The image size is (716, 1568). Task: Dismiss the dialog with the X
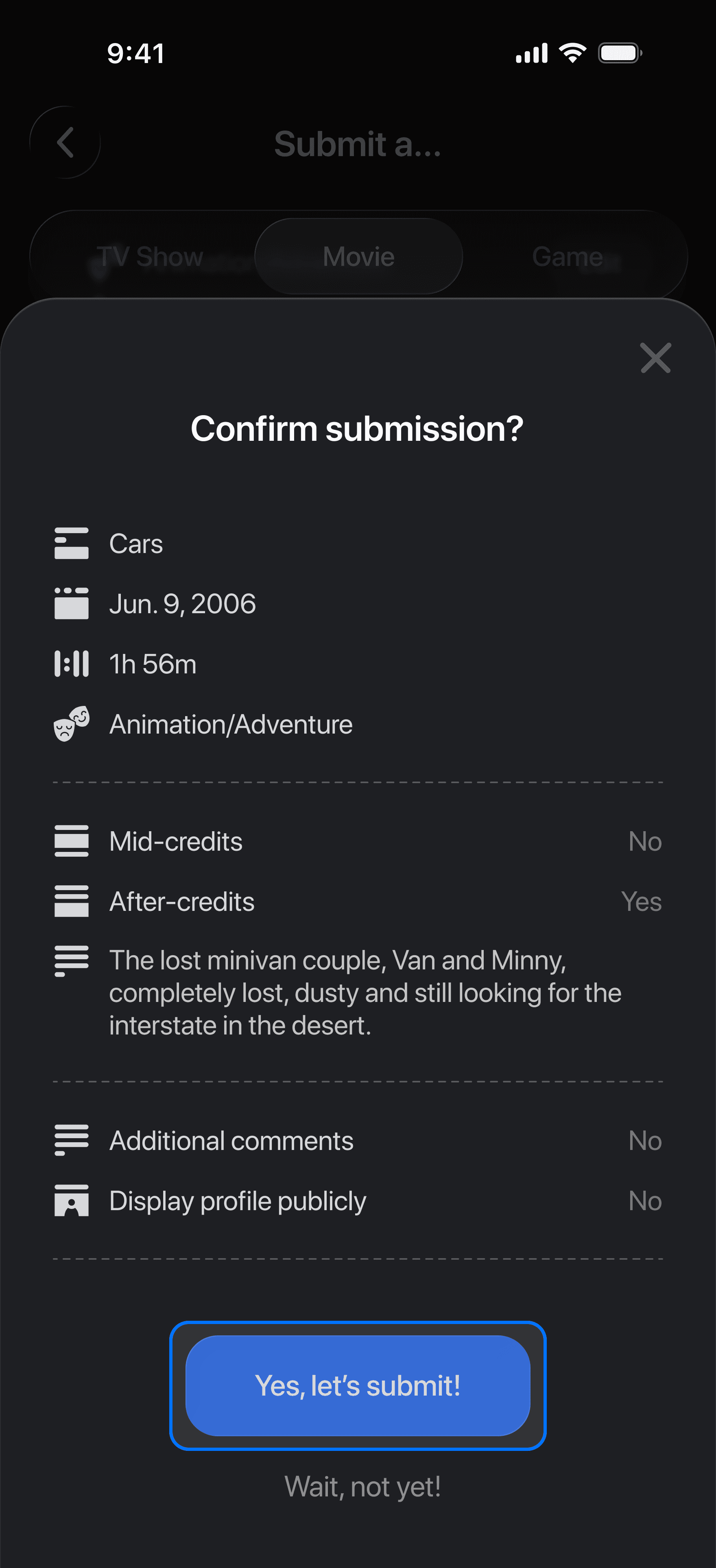click(x=656, y=359)
